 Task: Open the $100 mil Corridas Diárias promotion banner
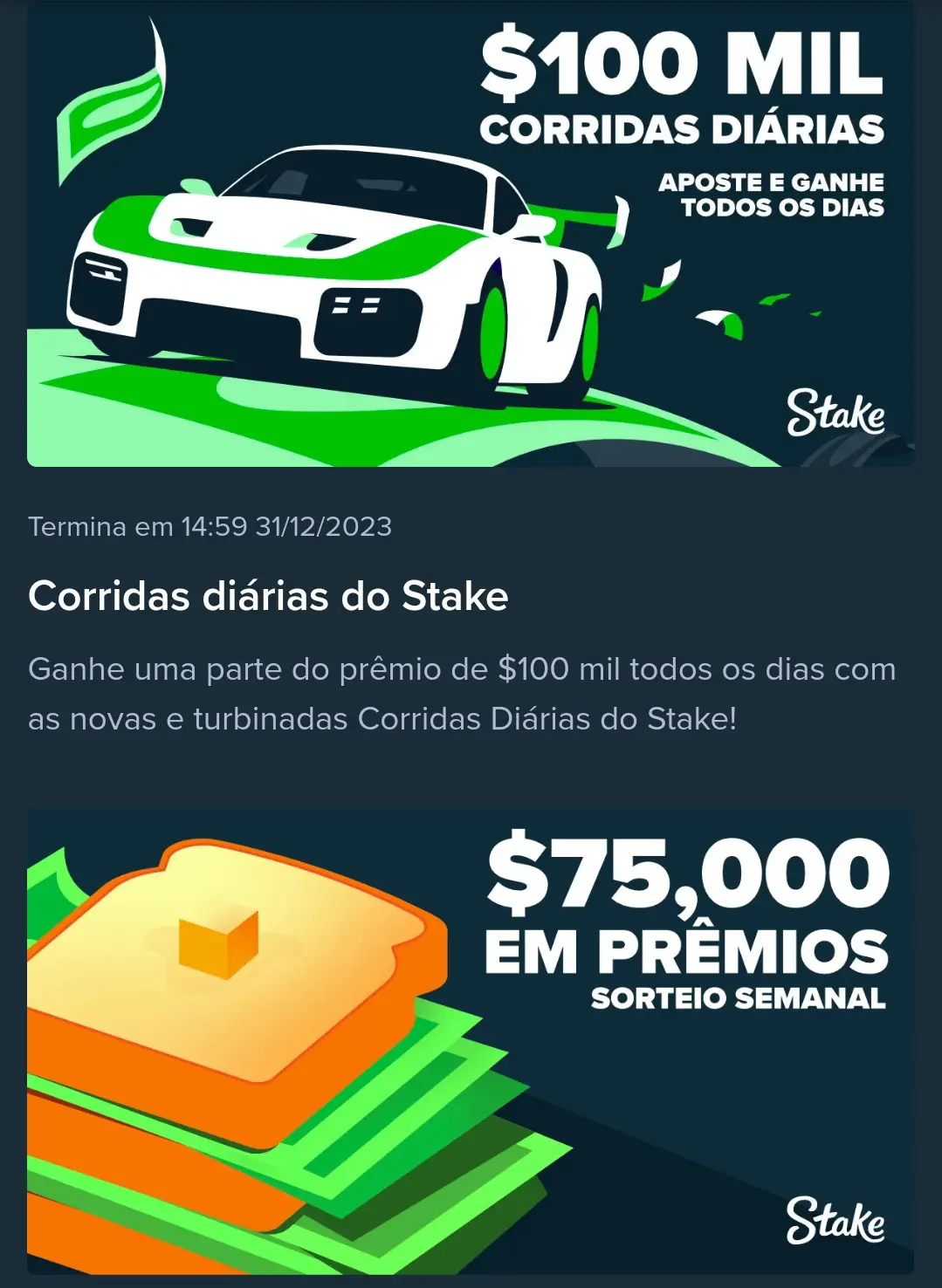click(471, 234)
